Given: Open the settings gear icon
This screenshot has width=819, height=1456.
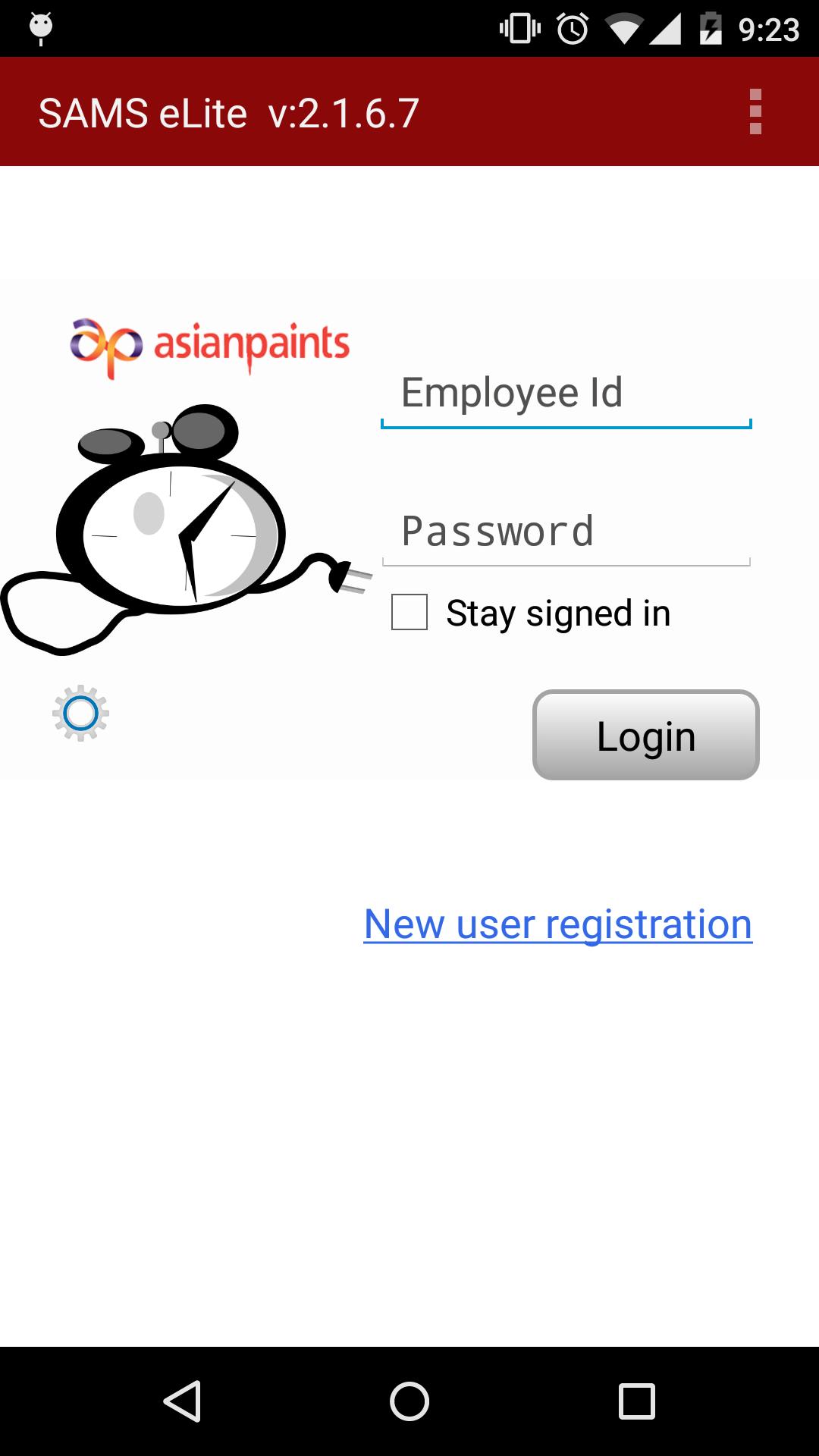Looking at the screenshot, I should point(80,713).
